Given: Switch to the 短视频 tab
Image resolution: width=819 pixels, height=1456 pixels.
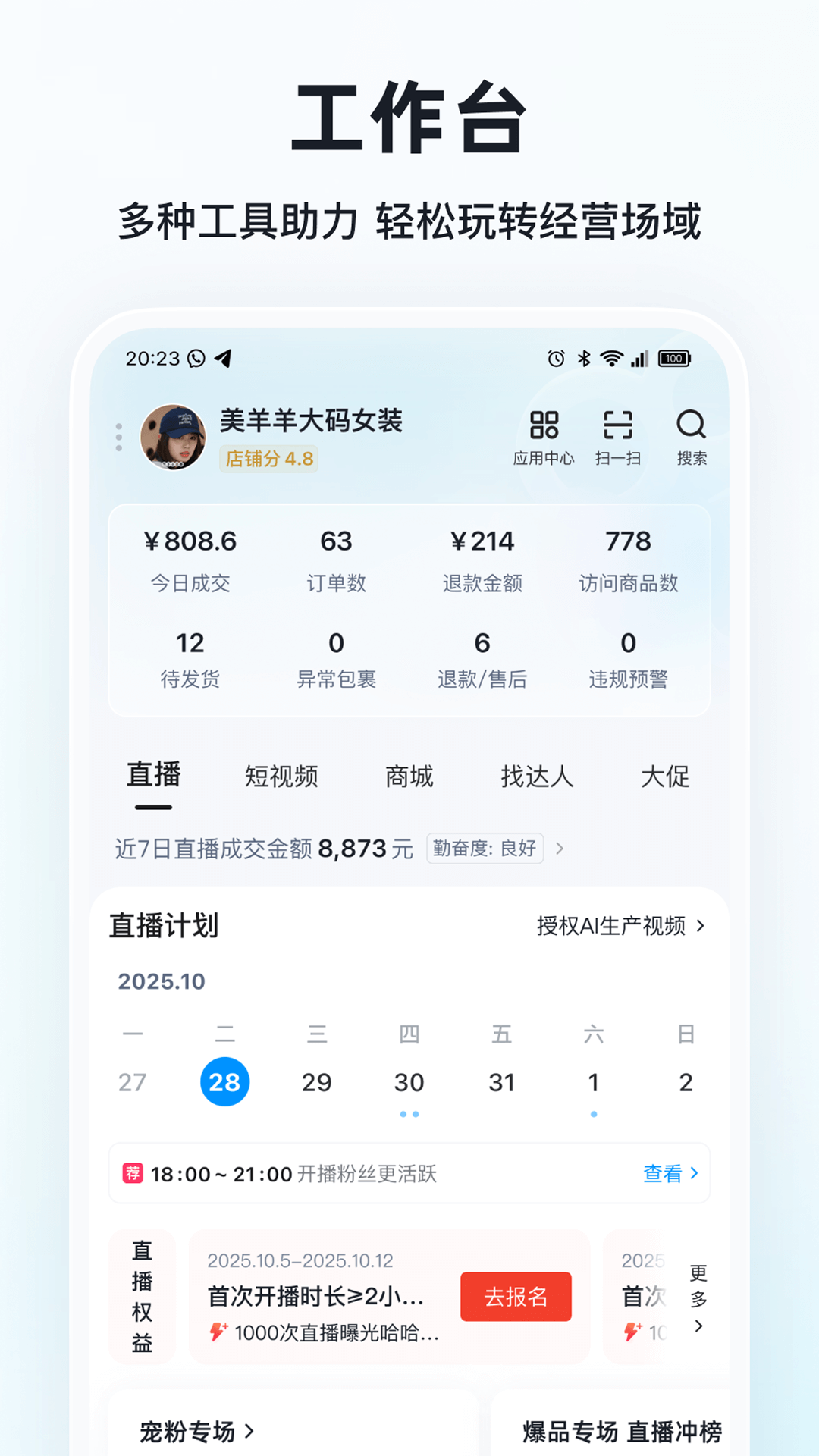Looking at the screenshot, I should 283,777.
